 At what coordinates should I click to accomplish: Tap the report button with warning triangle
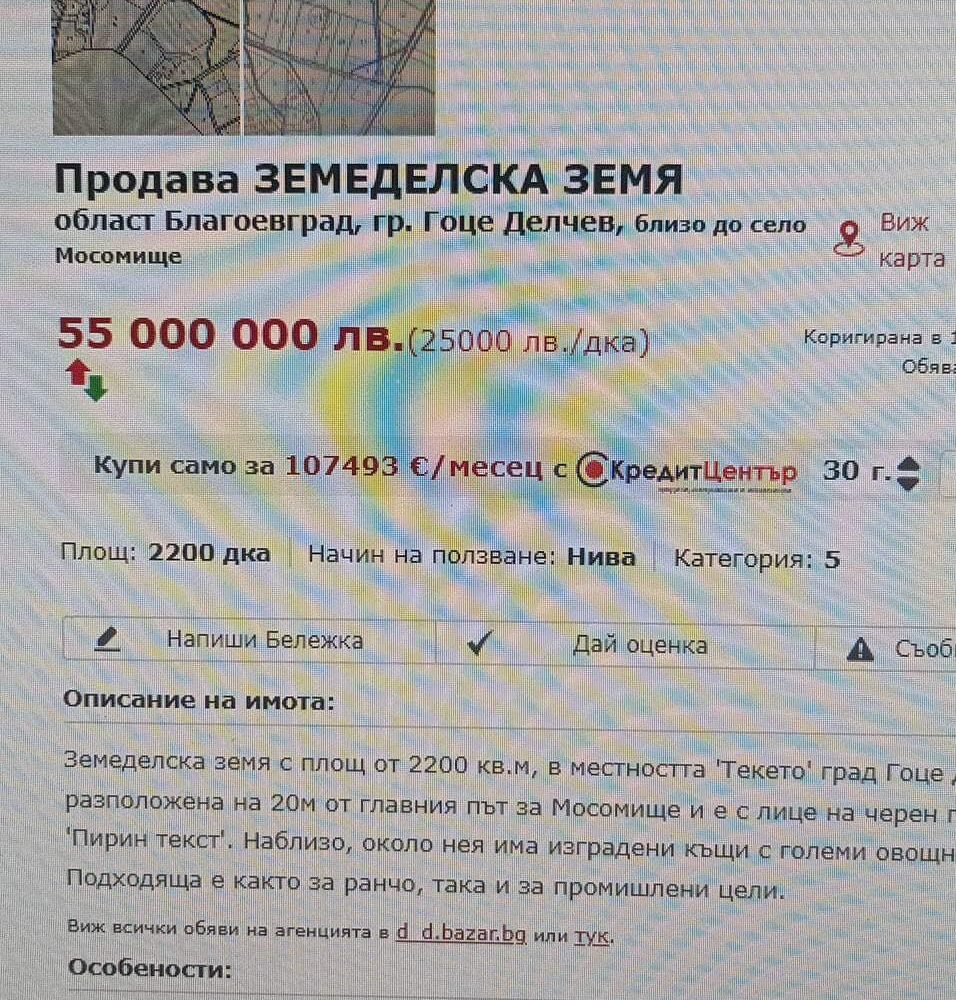point(895,650)
